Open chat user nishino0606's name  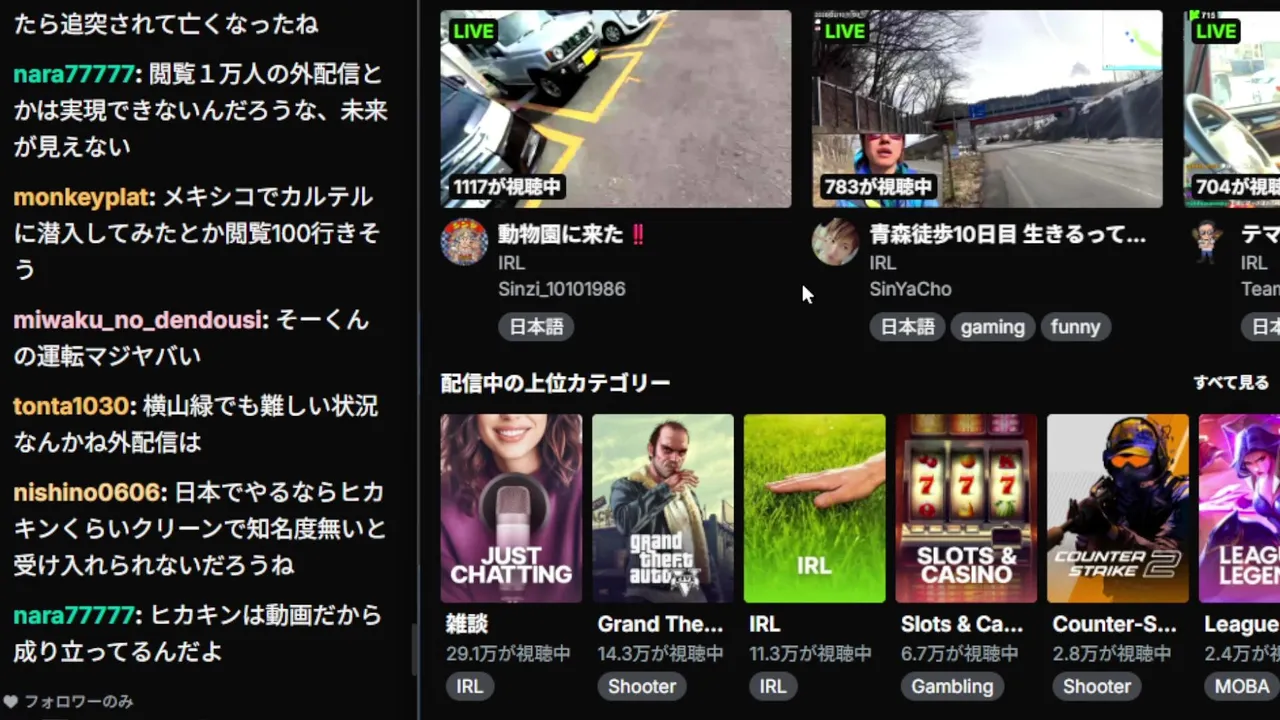coord(87,492)
